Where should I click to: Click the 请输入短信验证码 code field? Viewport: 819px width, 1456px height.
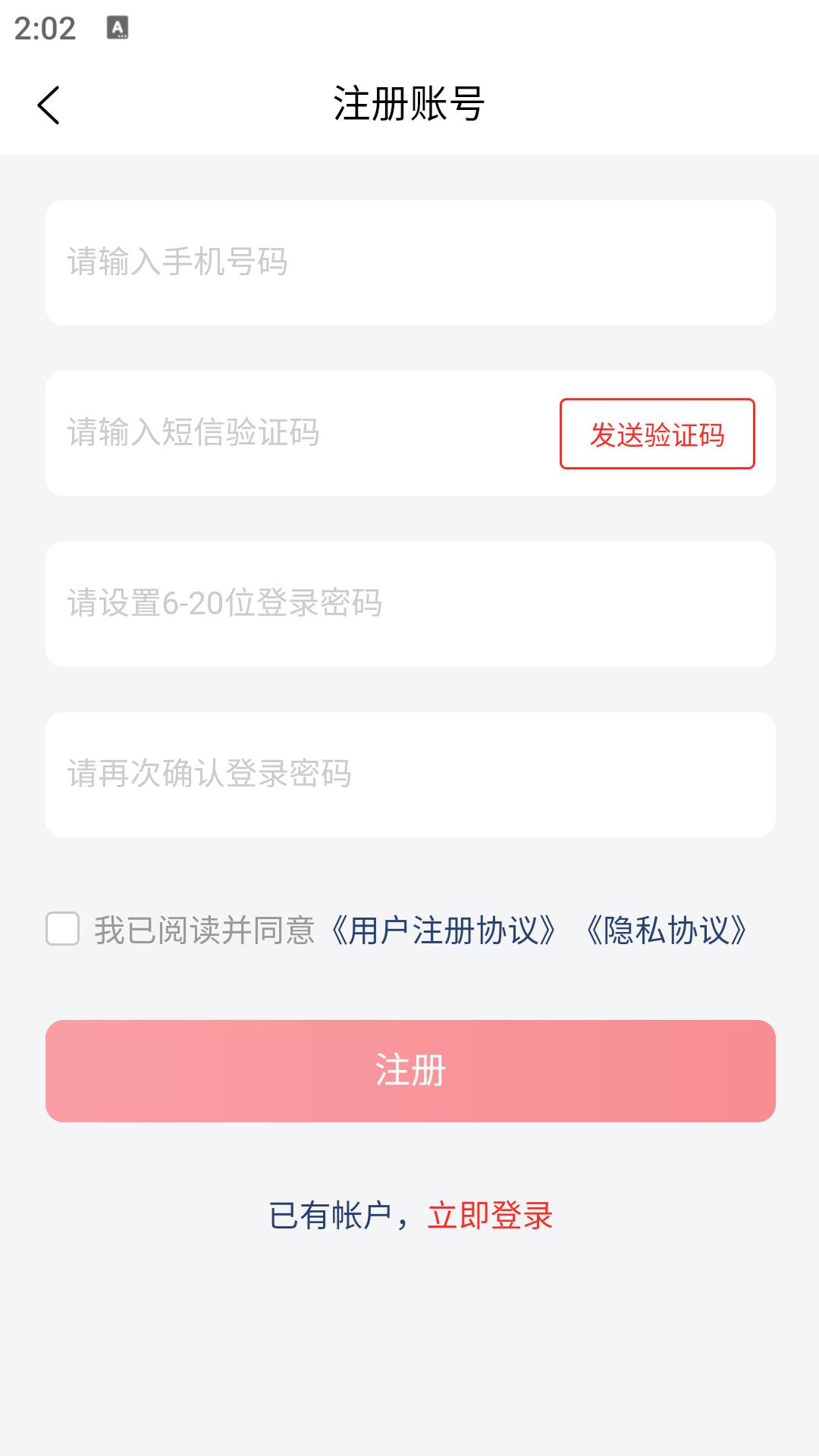[265, 433]
